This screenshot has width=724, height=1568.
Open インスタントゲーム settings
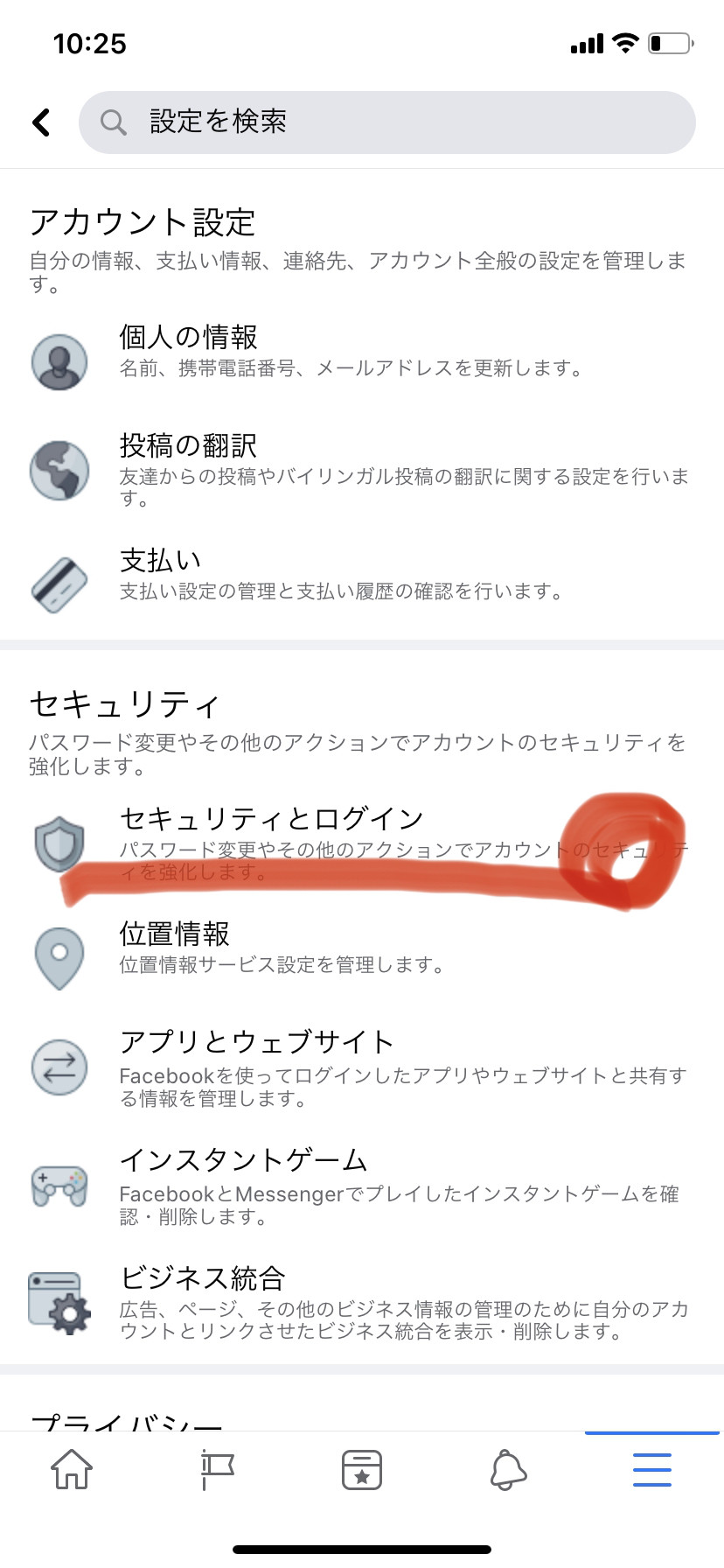click(x=362, y=1187)
